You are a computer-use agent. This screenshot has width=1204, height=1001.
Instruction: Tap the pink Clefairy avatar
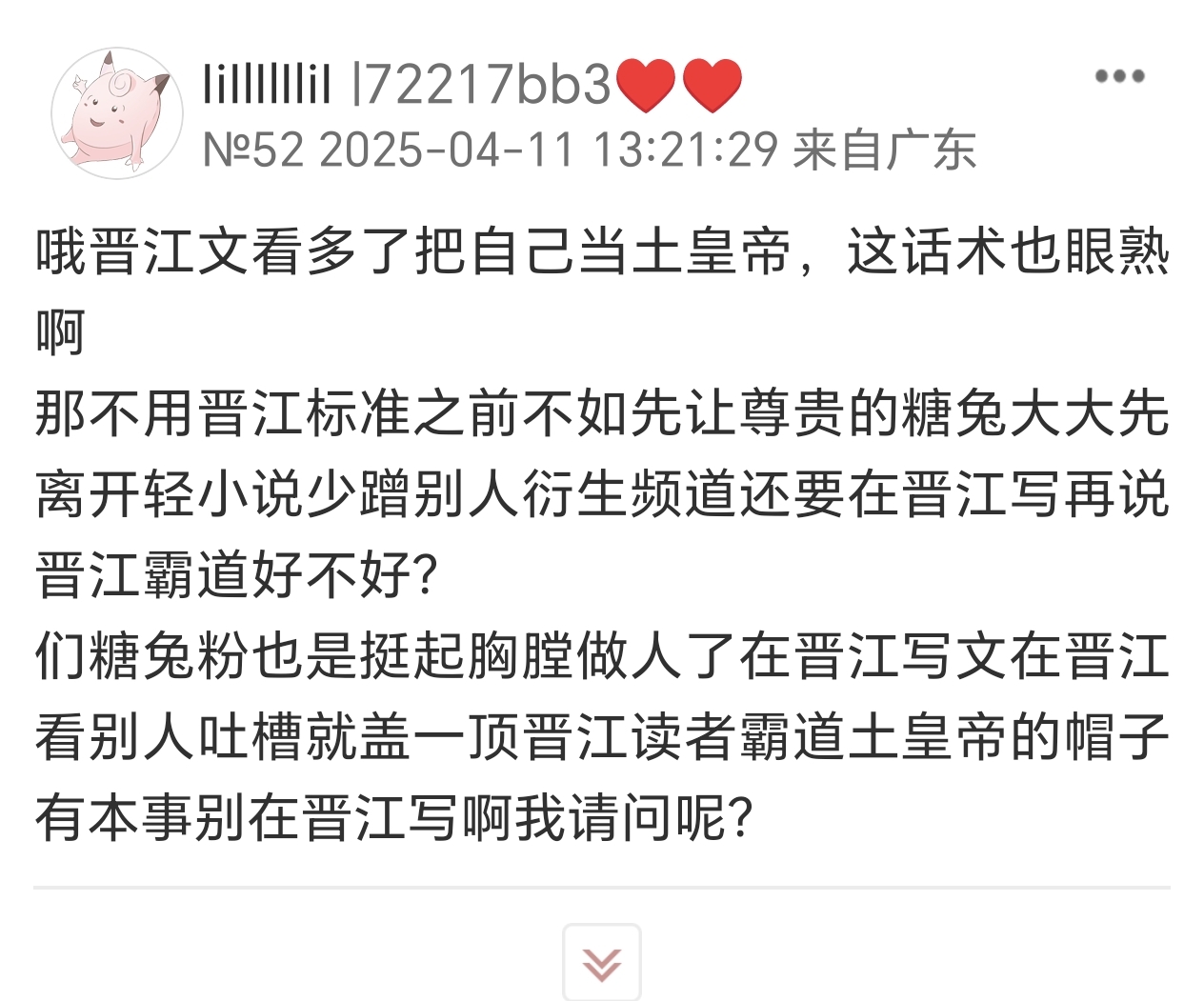(x=117, y=113)
